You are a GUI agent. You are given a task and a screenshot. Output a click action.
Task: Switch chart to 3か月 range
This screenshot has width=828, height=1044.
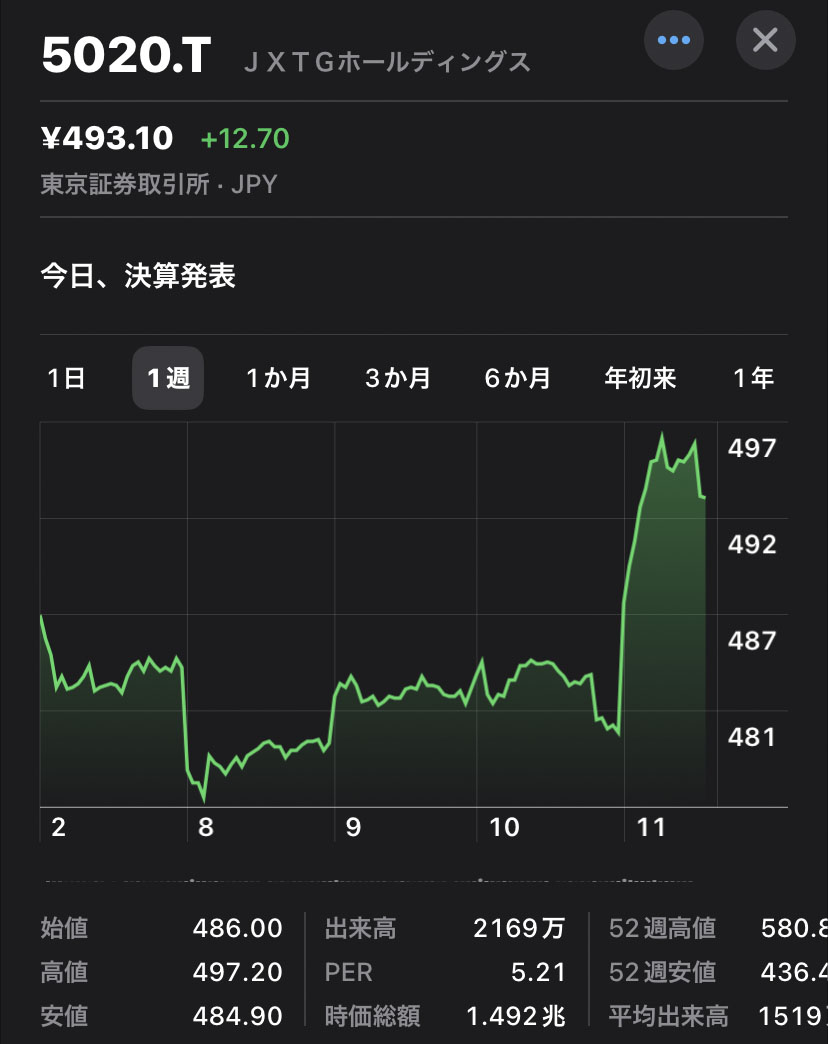[x=398, y=378]
